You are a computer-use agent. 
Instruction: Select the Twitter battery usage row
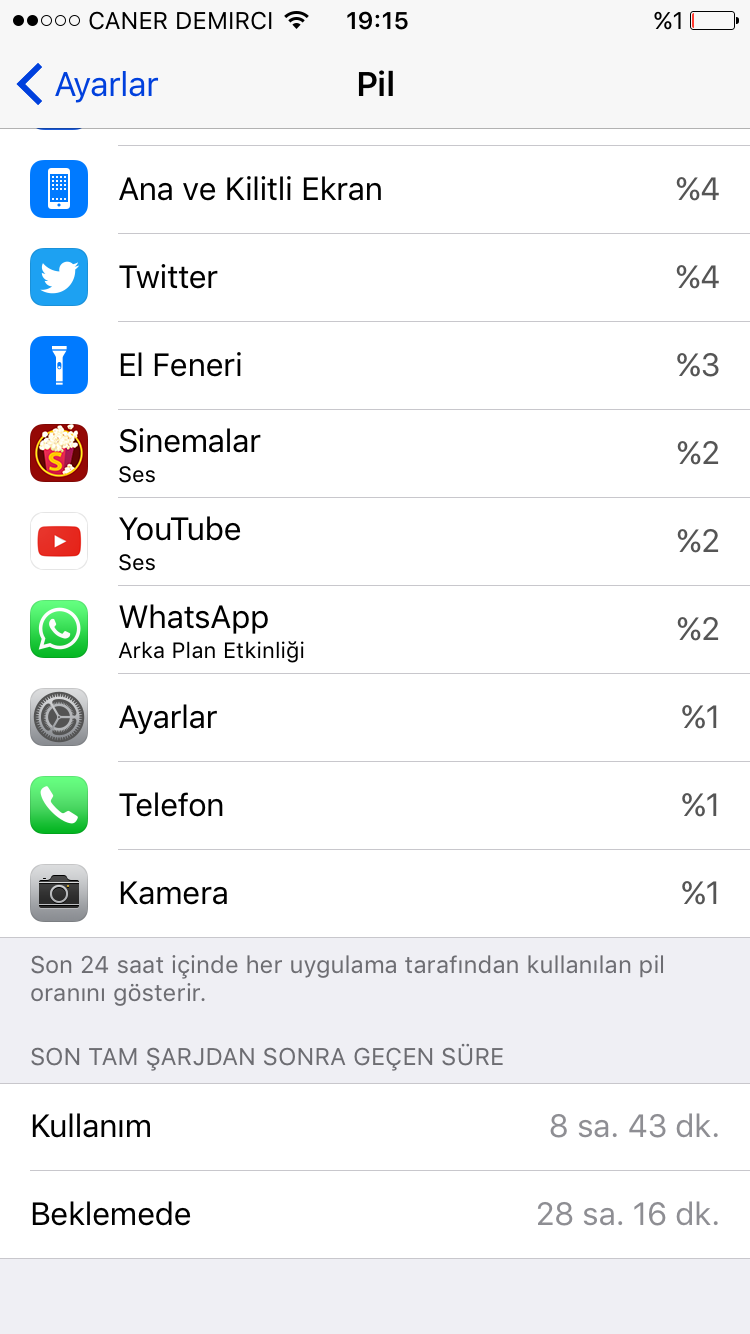[x=375, y=278]
